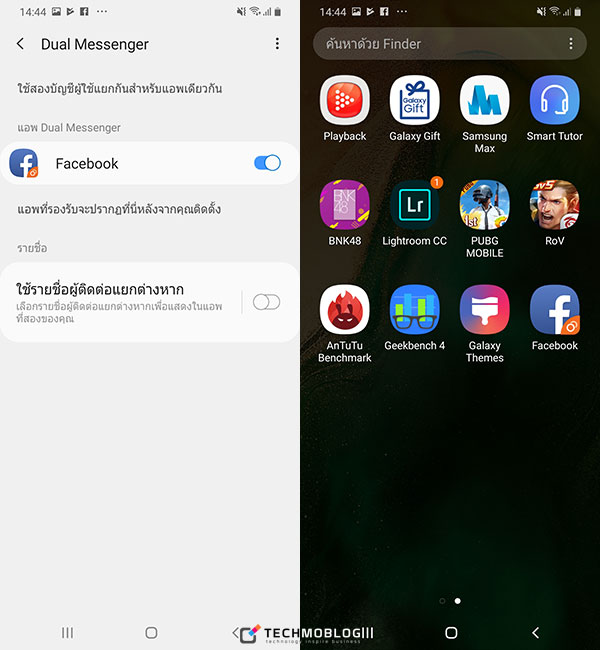Open recent apps from the Dual Messenger screen
The height and width of the screenshot is (650, 600).
68,633
